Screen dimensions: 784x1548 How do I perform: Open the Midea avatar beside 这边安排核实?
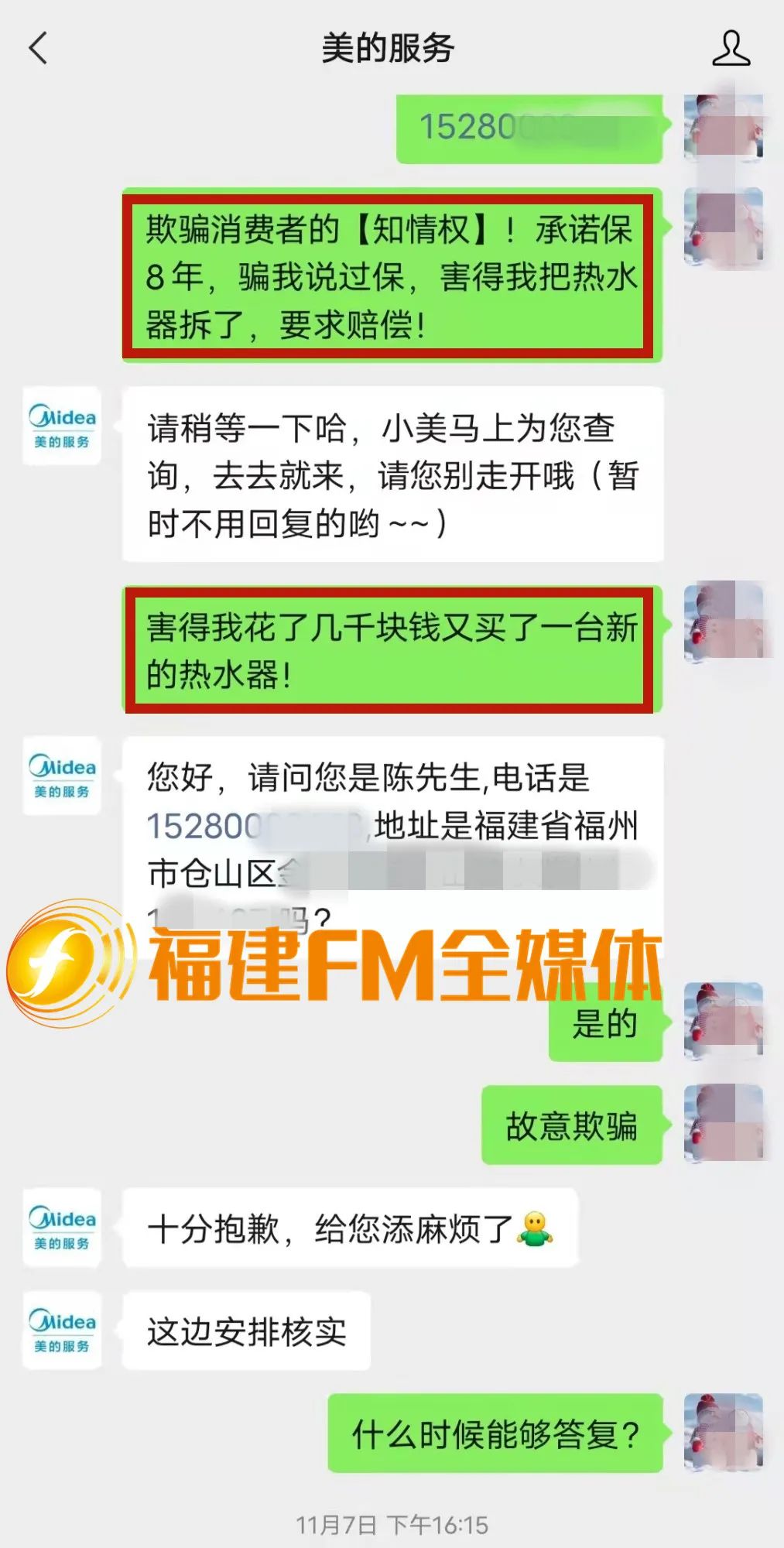(62, 1331)
